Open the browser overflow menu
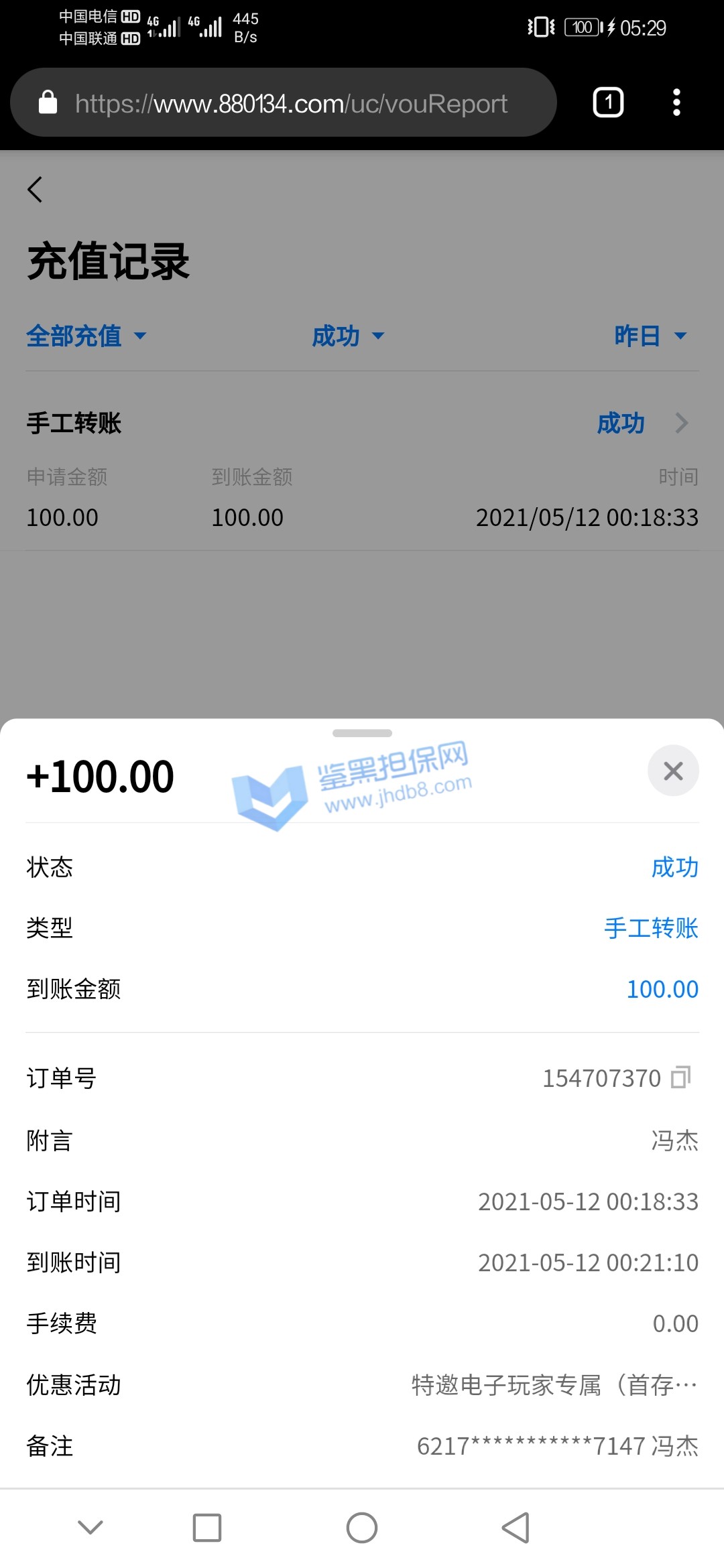724x1568 pixels. (676, 103)
